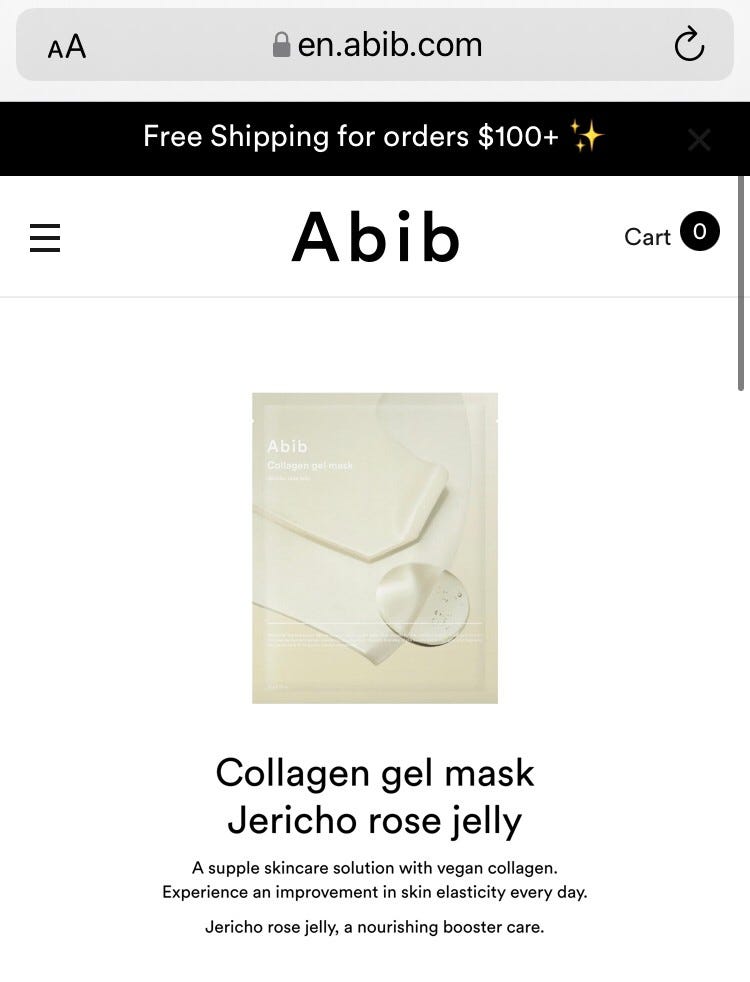This screenshot has height=982, width=750.
Task: Open the site navigation hamburger menu
Action: [x=45, y=238]
